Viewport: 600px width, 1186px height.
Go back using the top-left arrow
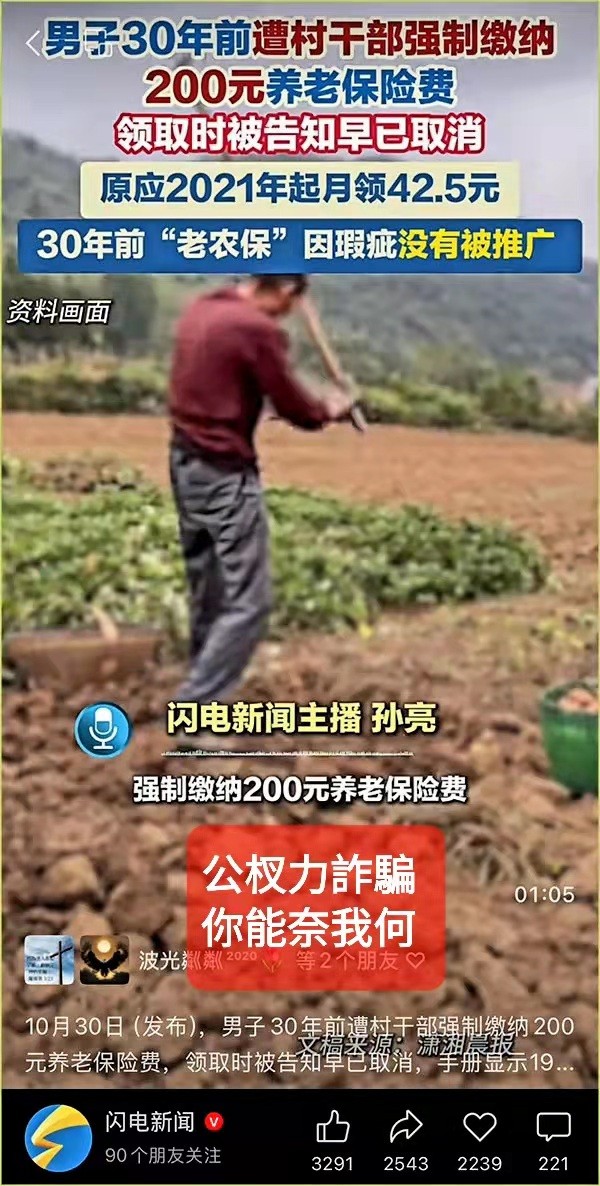32,43
